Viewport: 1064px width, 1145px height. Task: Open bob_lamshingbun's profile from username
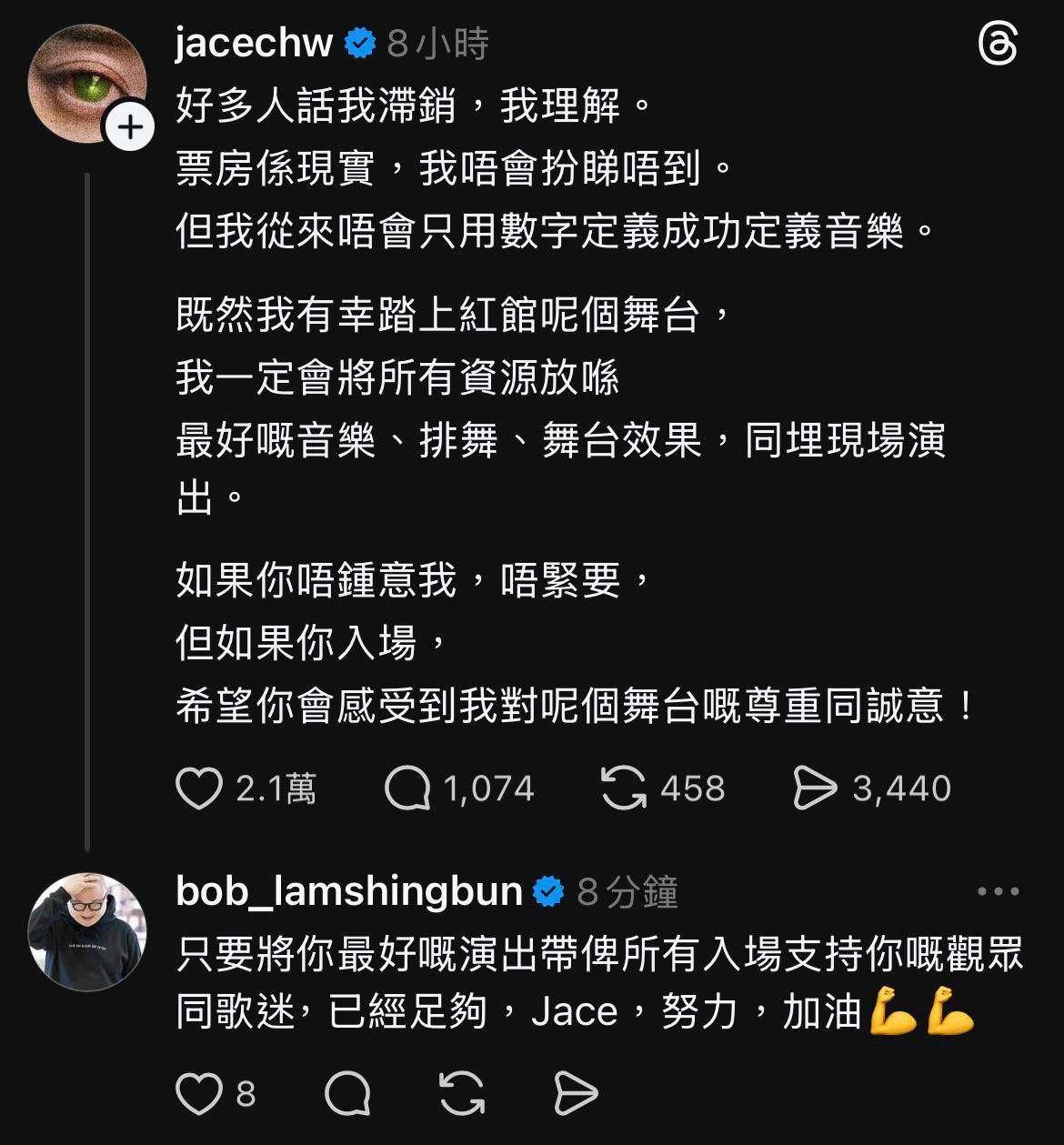pyautogui.click(x=348, y=891)
